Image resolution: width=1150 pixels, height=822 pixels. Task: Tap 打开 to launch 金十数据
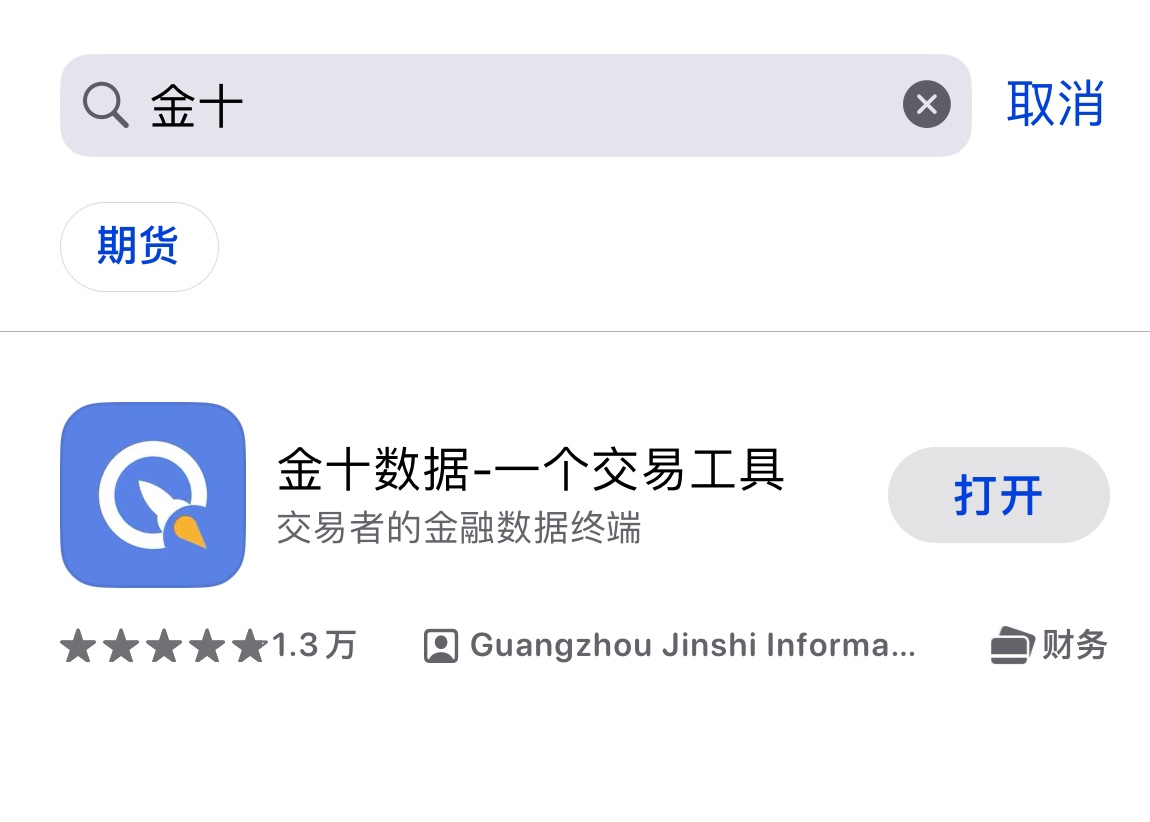pyautogui.click(x=998, y=495)
